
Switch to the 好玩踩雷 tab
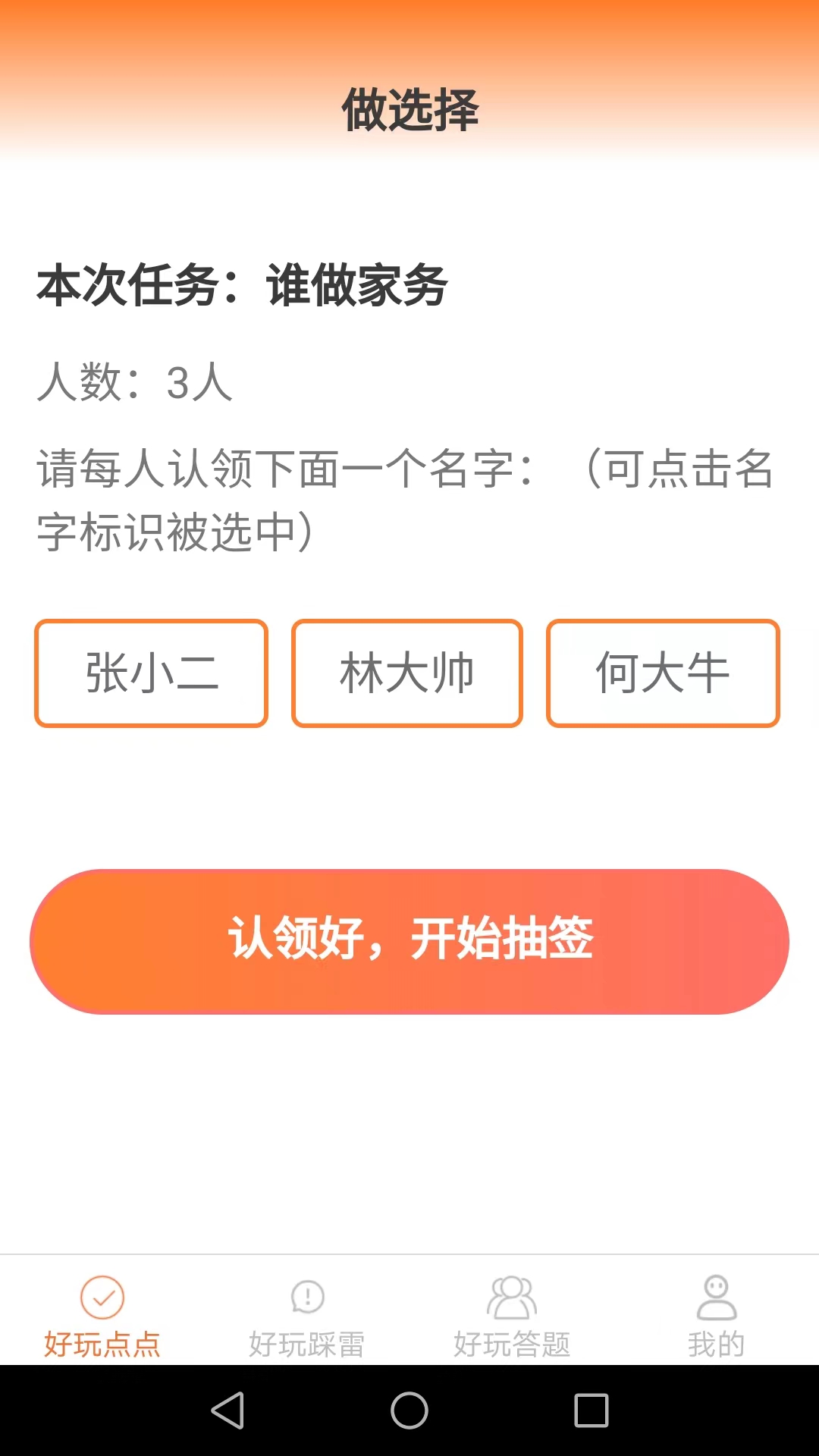pos(307,1316)
